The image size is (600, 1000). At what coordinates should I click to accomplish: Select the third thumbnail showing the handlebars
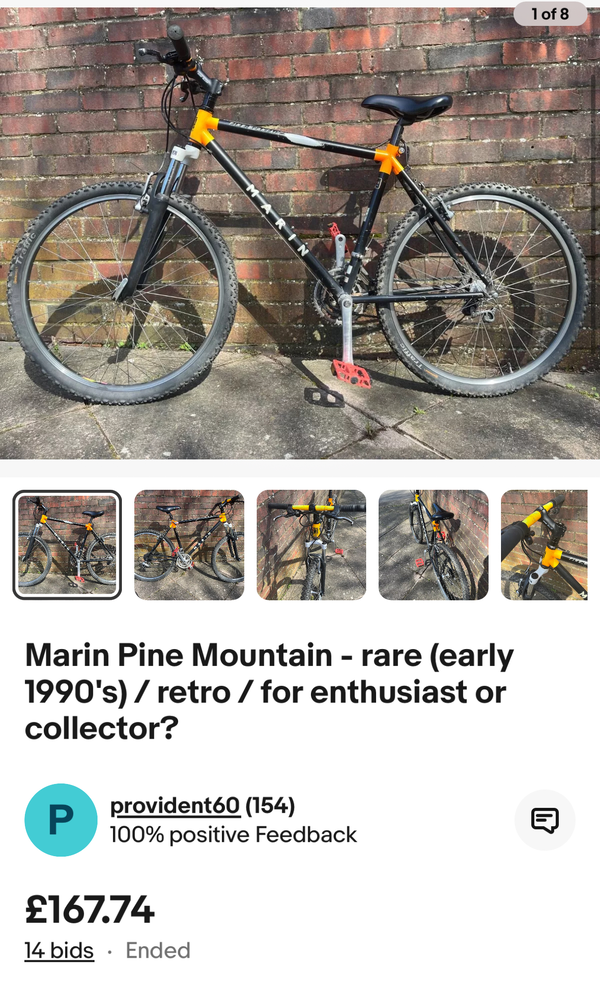point(311,545)
